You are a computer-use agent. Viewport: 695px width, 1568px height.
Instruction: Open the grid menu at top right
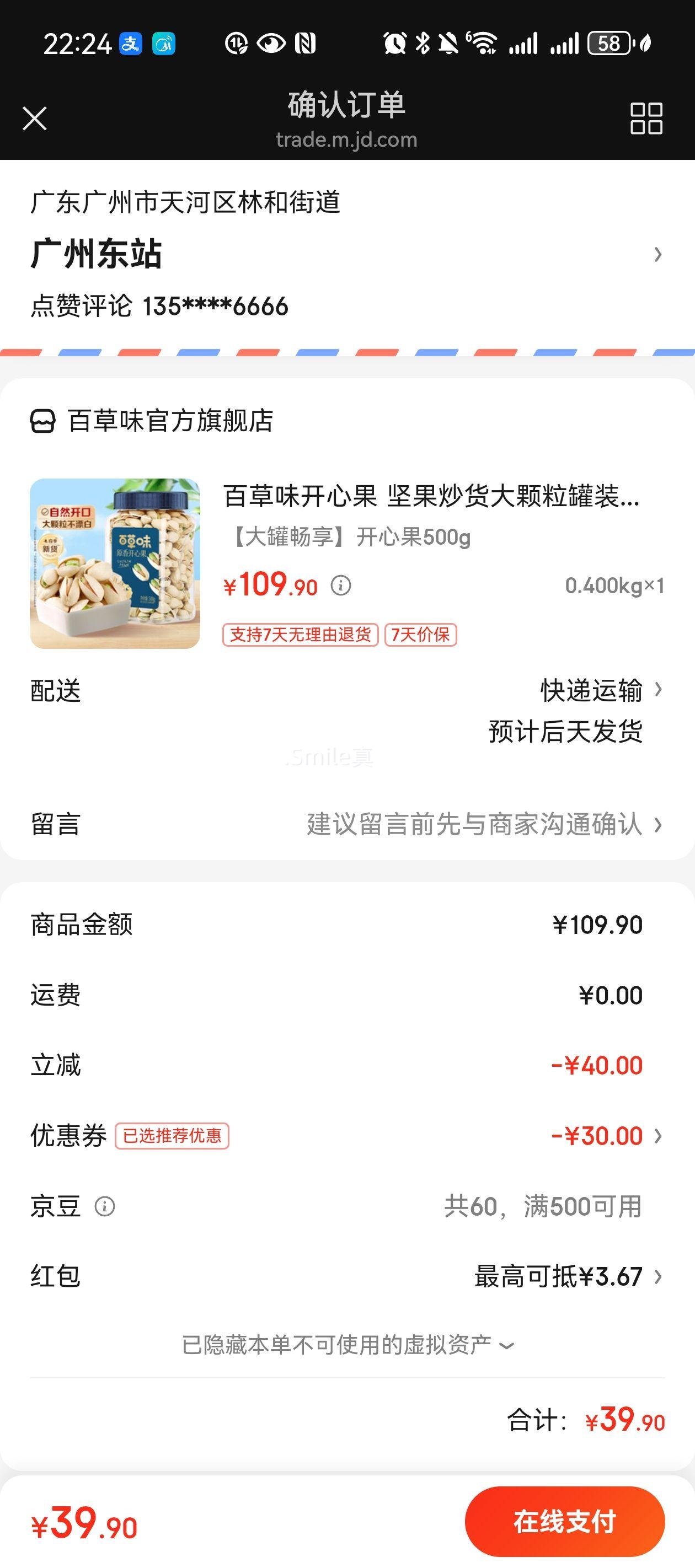pyautogui.click(x=646, y=119)
